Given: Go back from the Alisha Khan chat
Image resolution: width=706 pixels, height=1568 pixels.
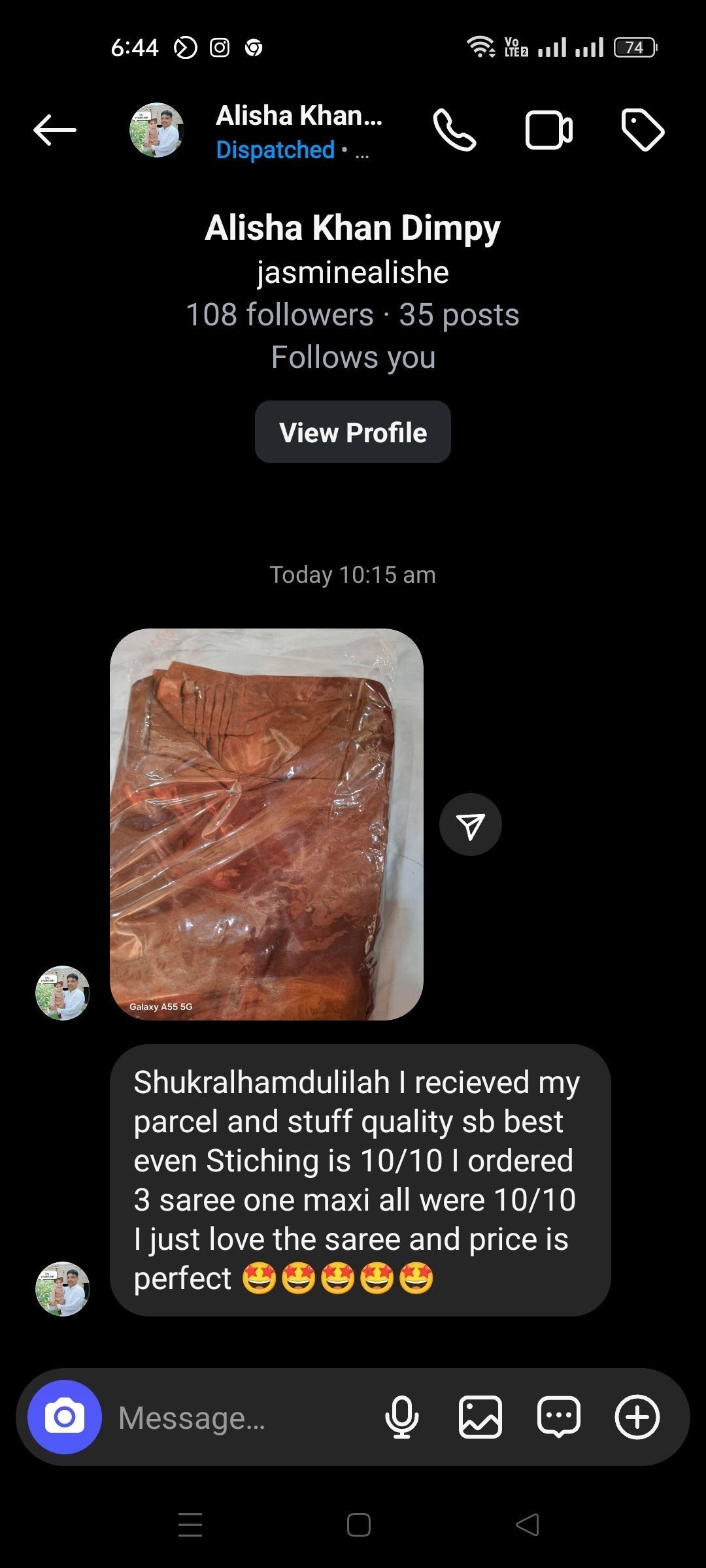Looking at the screenshot, I should coord(55,130).
